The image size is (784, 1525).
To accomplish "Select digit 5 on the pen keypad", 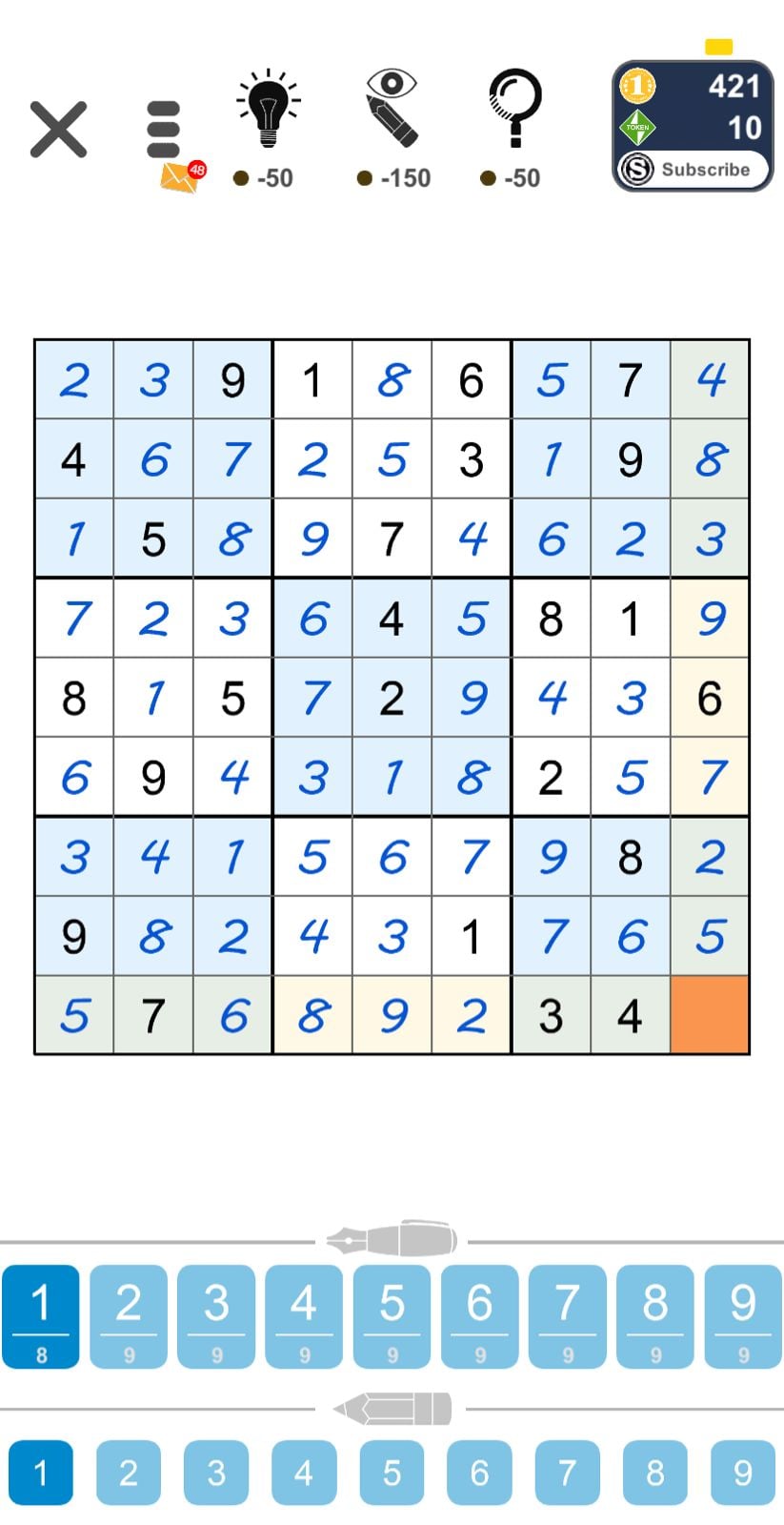I will tap(392, 1316).
